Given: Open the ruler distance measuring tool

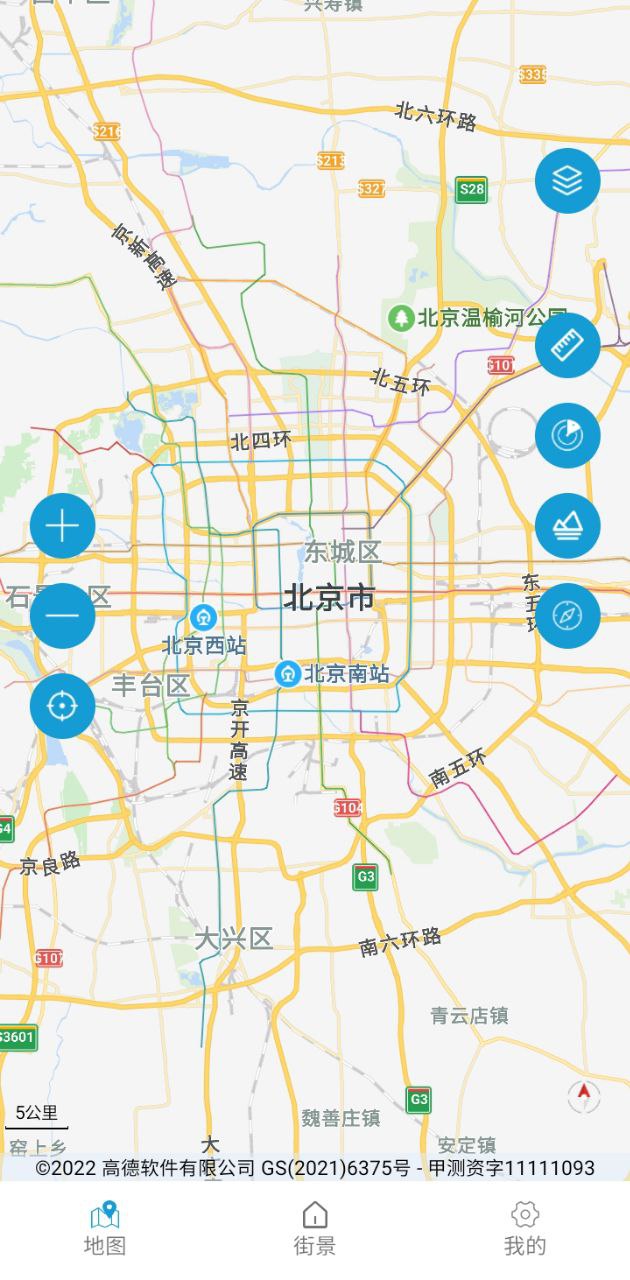Looking at the screenshot, I should (x=567, y=346).
